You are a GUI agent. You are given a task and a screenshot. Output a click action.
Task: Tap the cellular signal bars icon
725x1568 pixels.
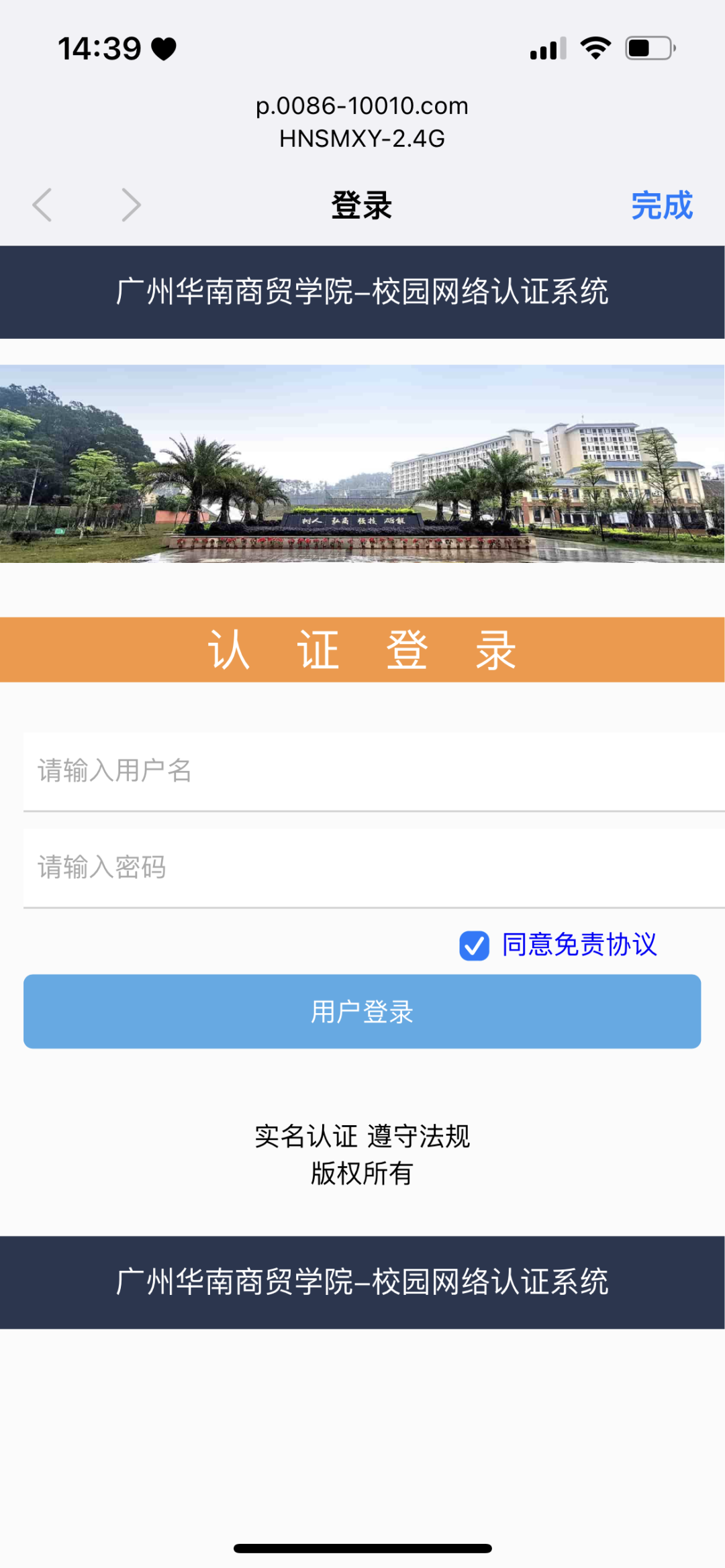[545, 49]
